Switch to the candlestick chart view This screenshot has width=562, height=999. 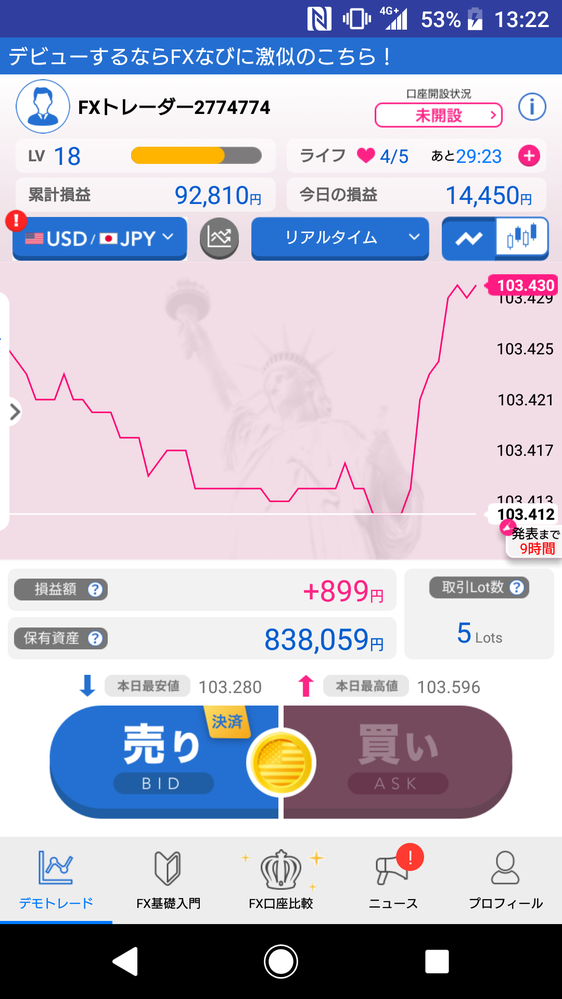point(522,238)
